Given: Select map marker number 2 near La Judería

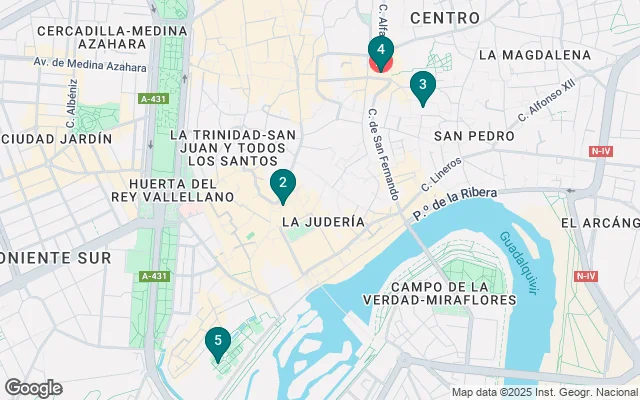Looking at the screenshot, I should (x=283, y=183).
